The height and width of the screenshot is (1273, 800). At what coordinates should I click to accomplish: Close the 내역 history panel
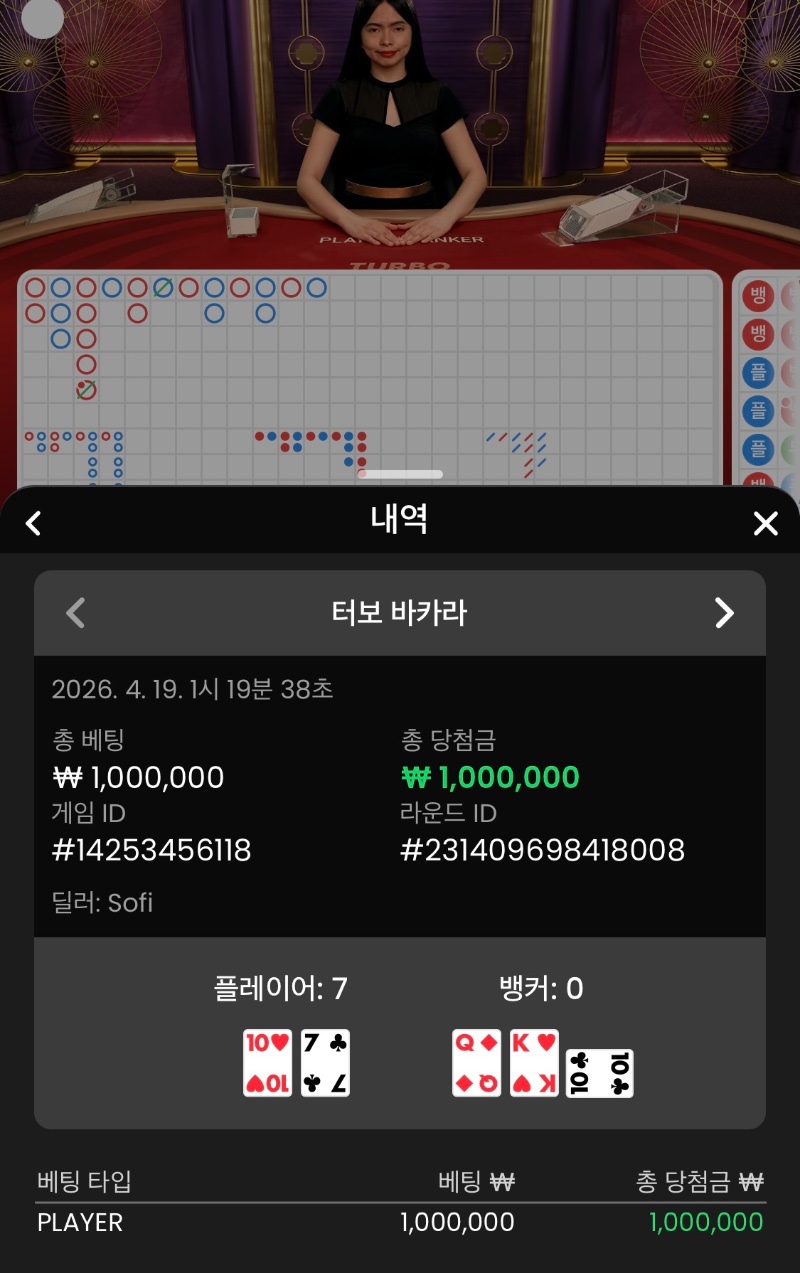[x=765, y=523]
